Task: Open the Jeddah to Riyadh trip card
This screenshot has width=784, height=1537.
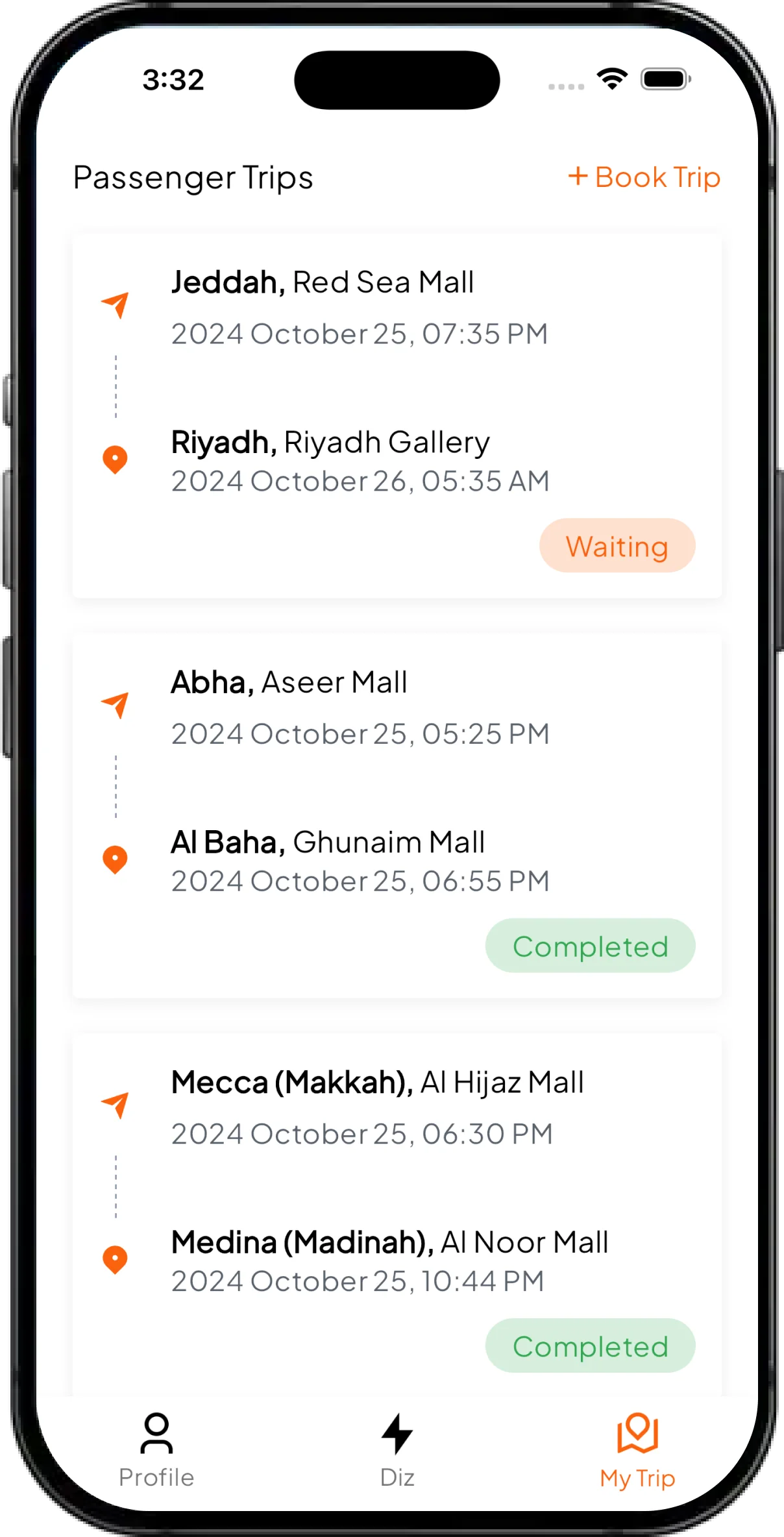Action: (397, 416)
